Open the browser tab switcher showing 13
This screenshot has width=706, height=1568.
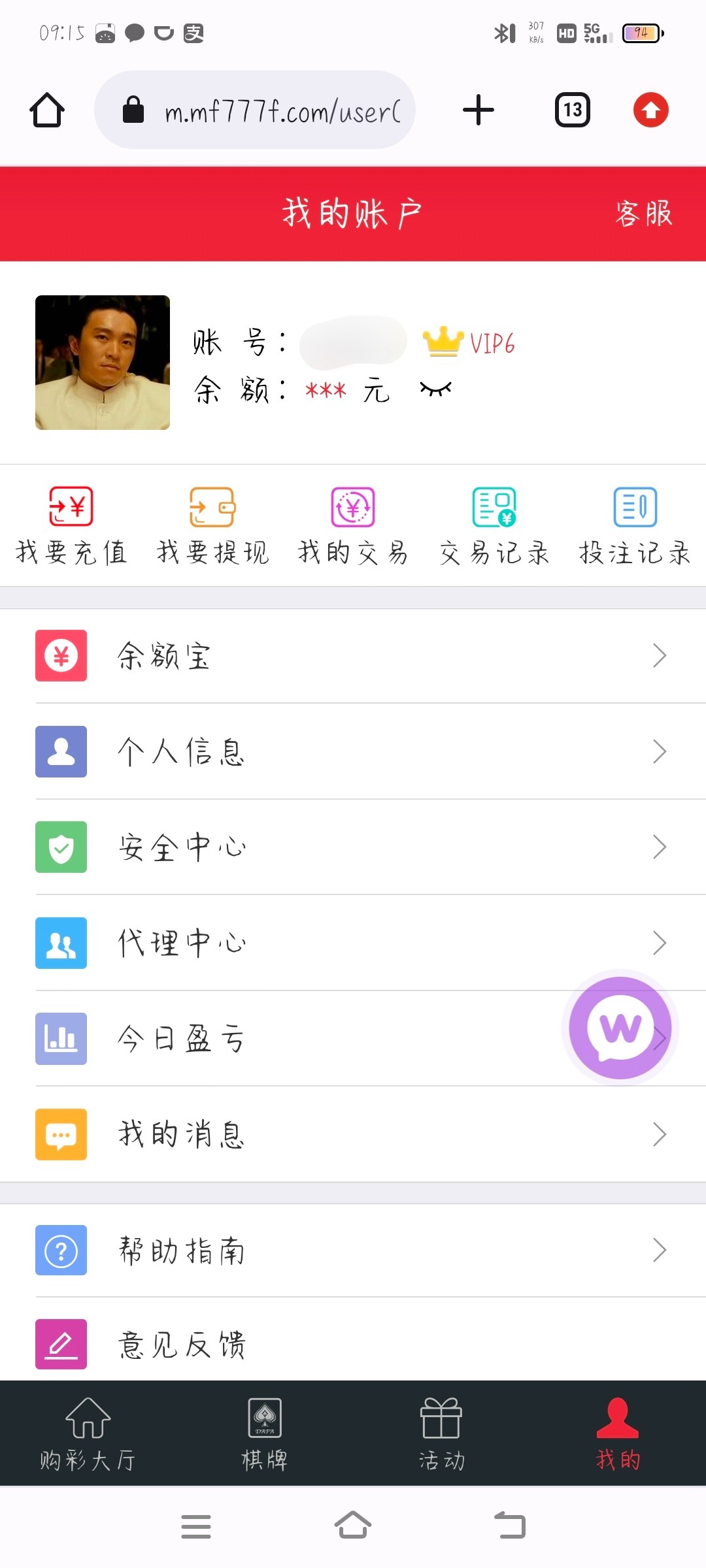573,110
